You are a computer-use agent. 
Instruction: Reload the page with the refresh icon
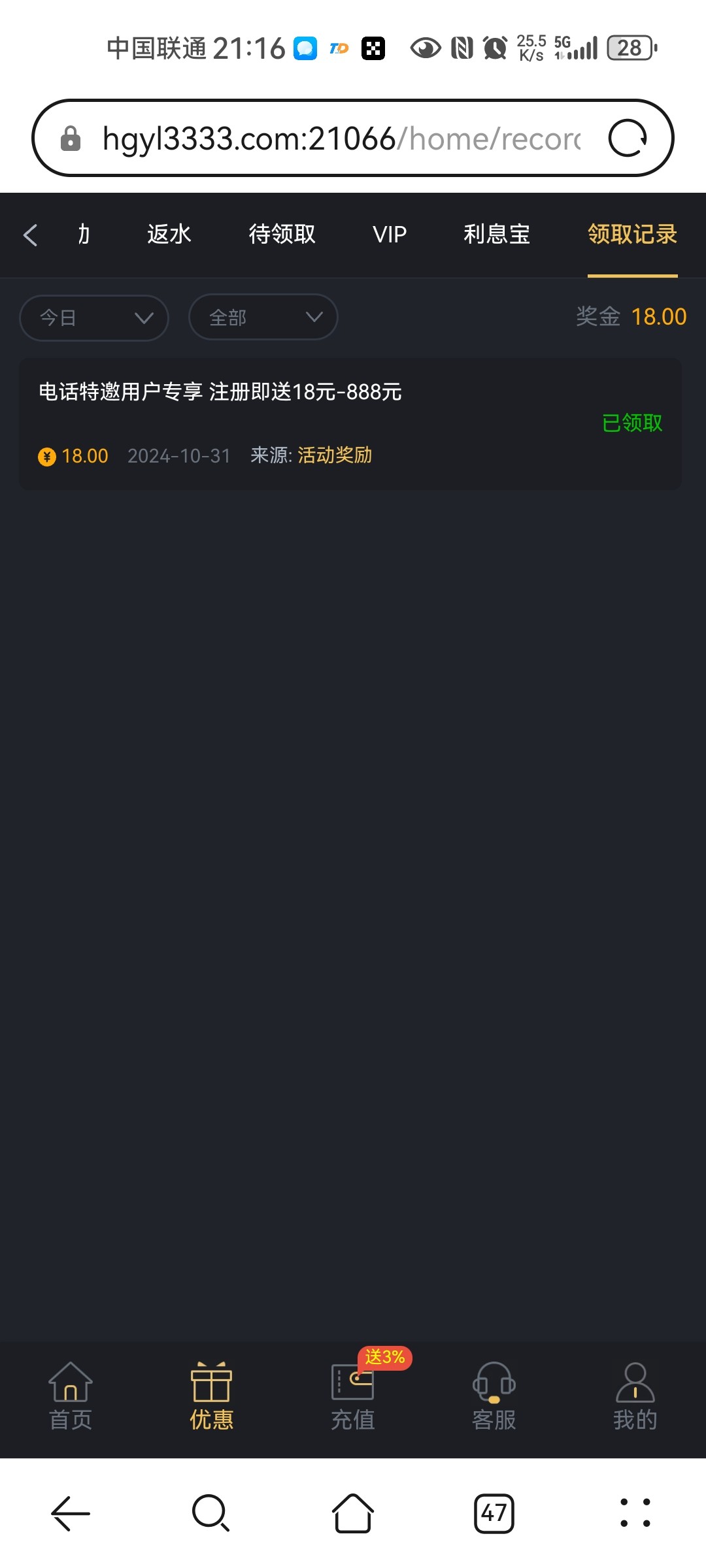click(x=628, y=139)
